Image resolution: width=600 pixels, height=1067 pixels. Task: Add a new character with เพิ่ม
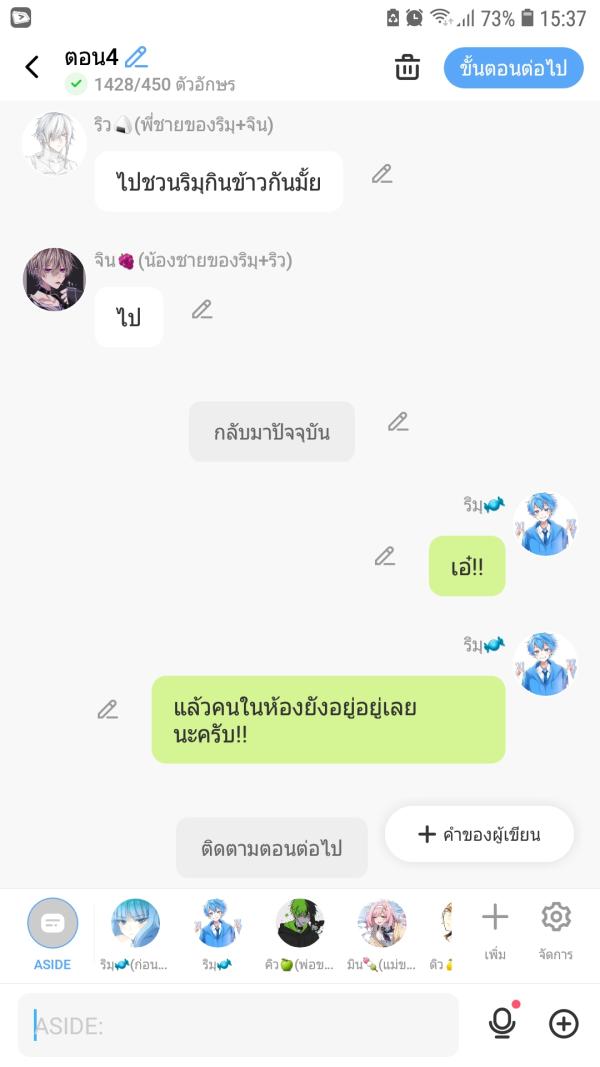(495, 930)
